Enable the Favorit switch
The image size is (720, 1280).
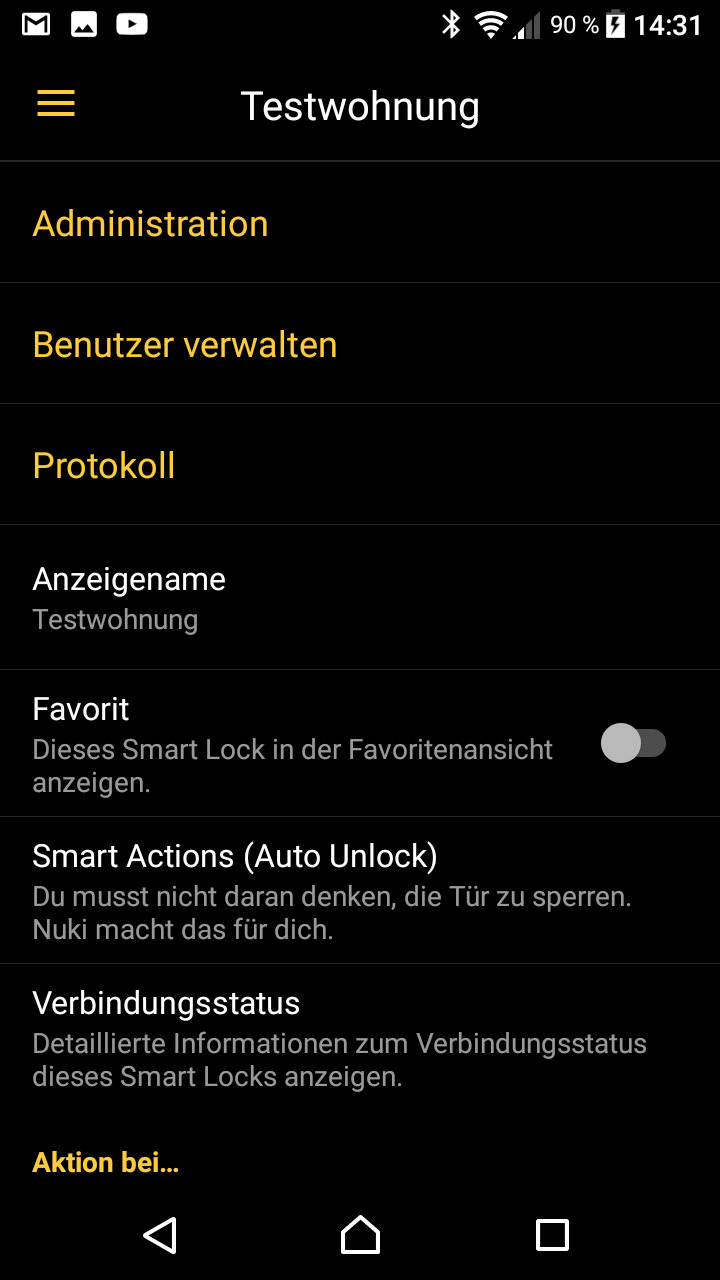633,744
